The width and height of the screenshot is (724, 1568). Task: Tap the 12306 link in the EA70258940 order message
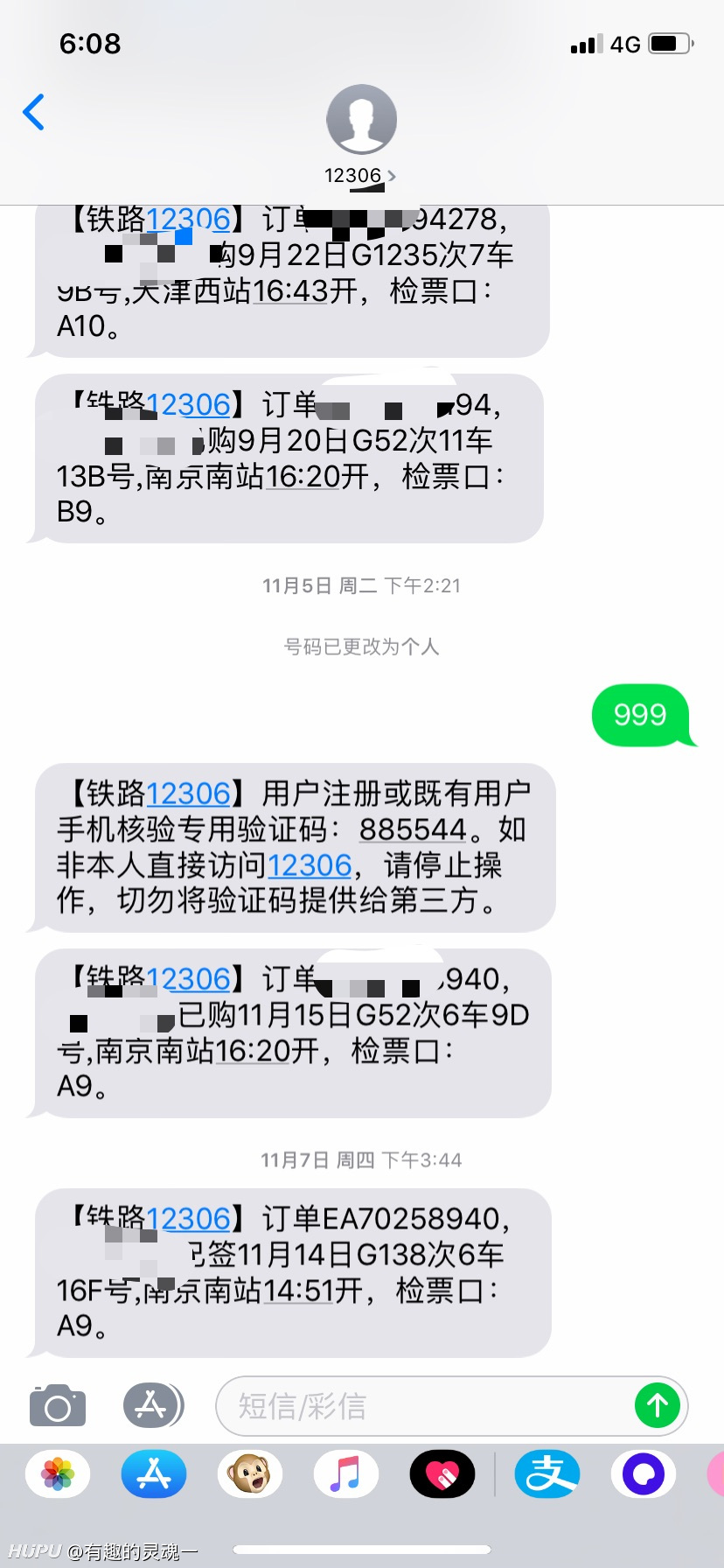[x=188, y=1219]
